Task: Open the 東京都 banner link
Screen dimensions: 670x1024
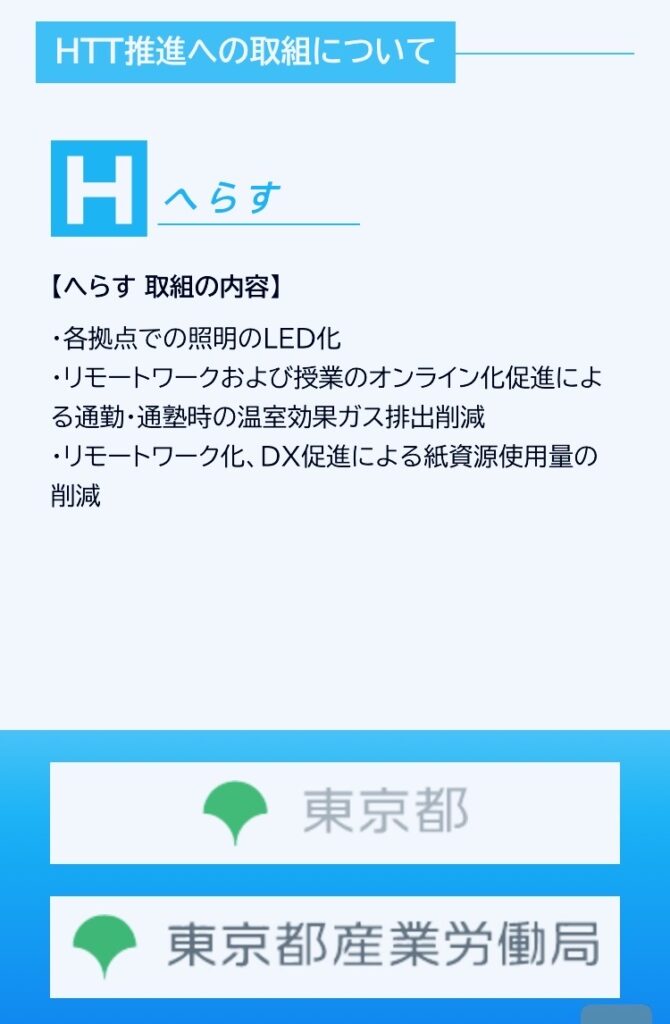Action: pyautogui.click(x=335, y=813)
